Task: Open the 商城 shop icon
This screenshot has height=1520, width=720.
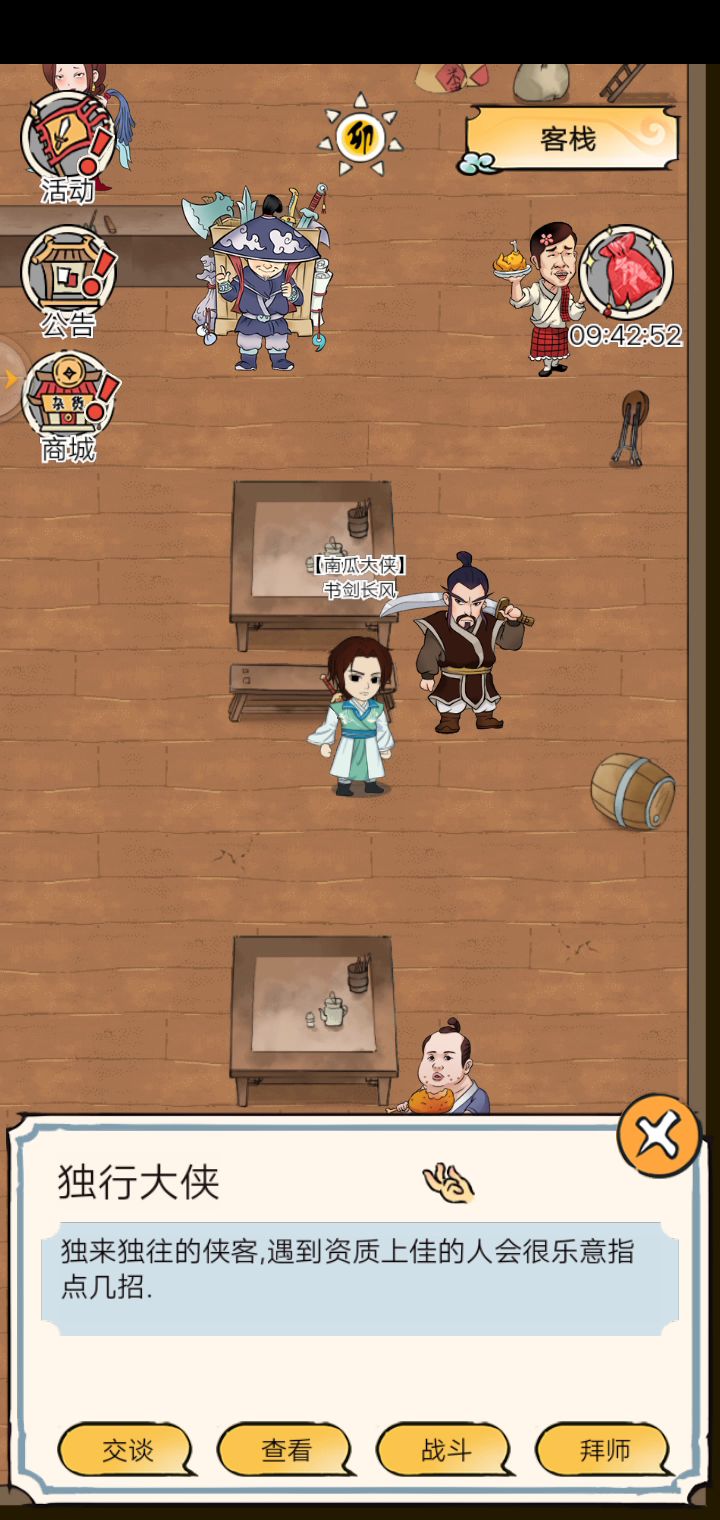Action: click(x=68, y=407)
